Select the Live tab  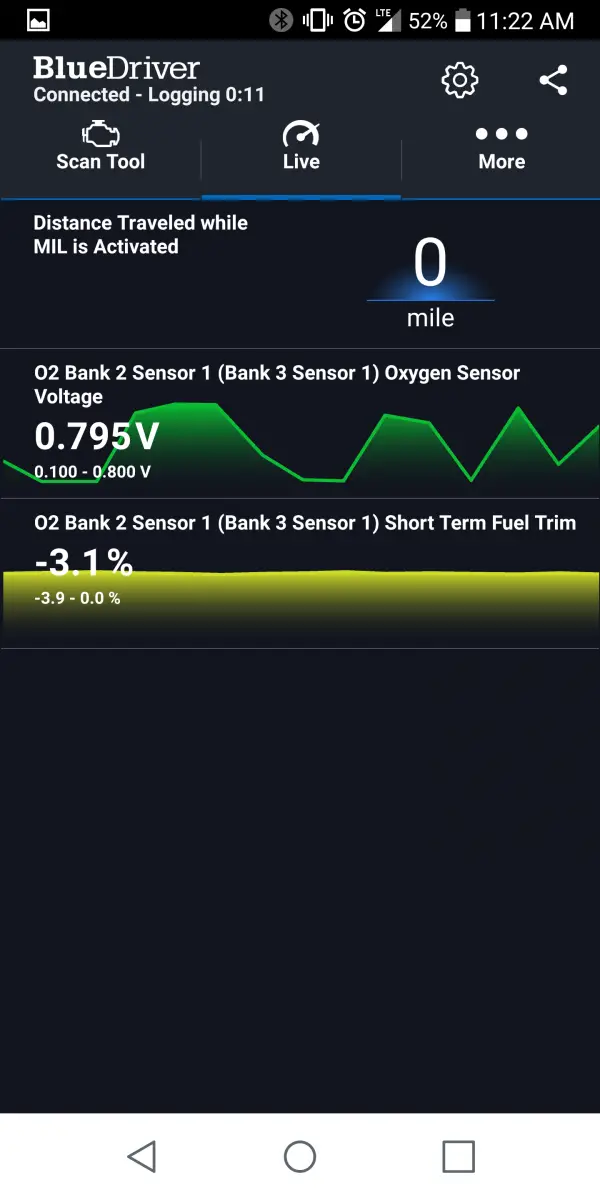tap(301, 148)
